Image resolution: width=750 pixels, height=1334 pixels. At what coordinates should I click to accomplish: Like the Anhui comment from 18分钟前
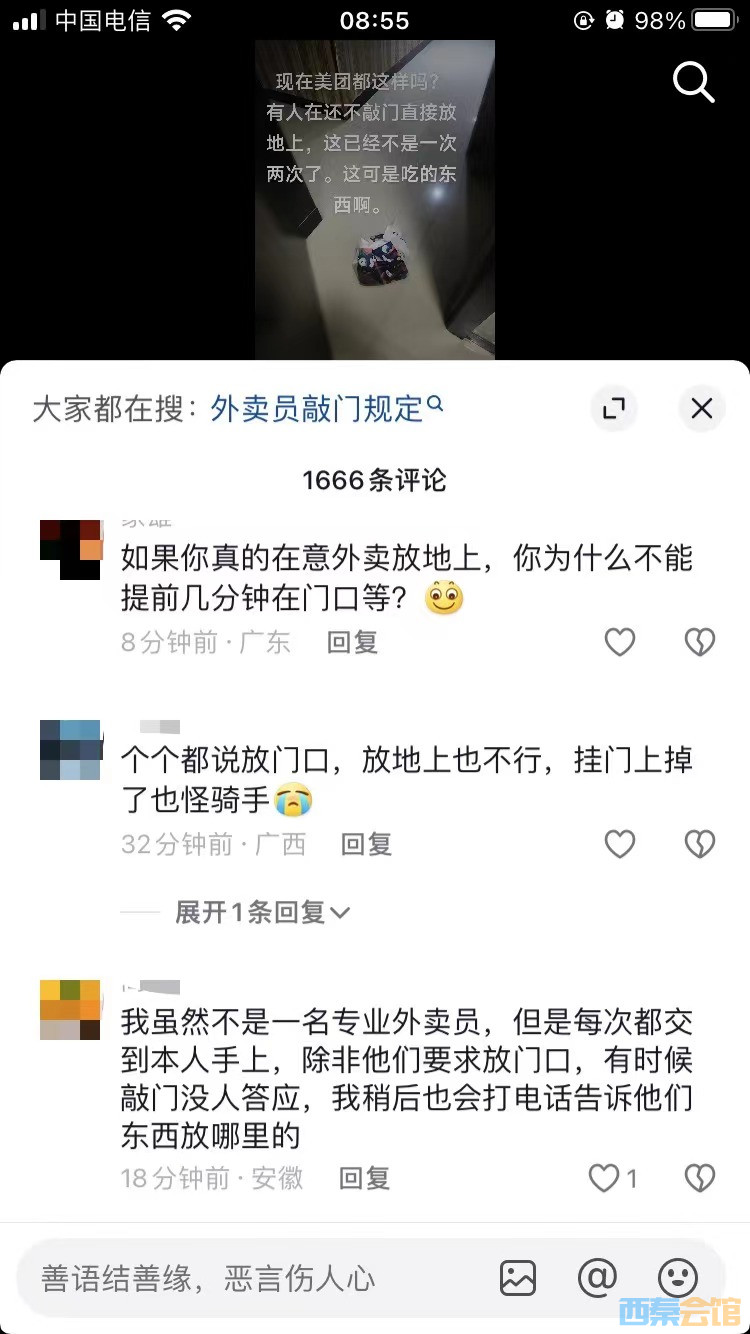coord(606,1178)
